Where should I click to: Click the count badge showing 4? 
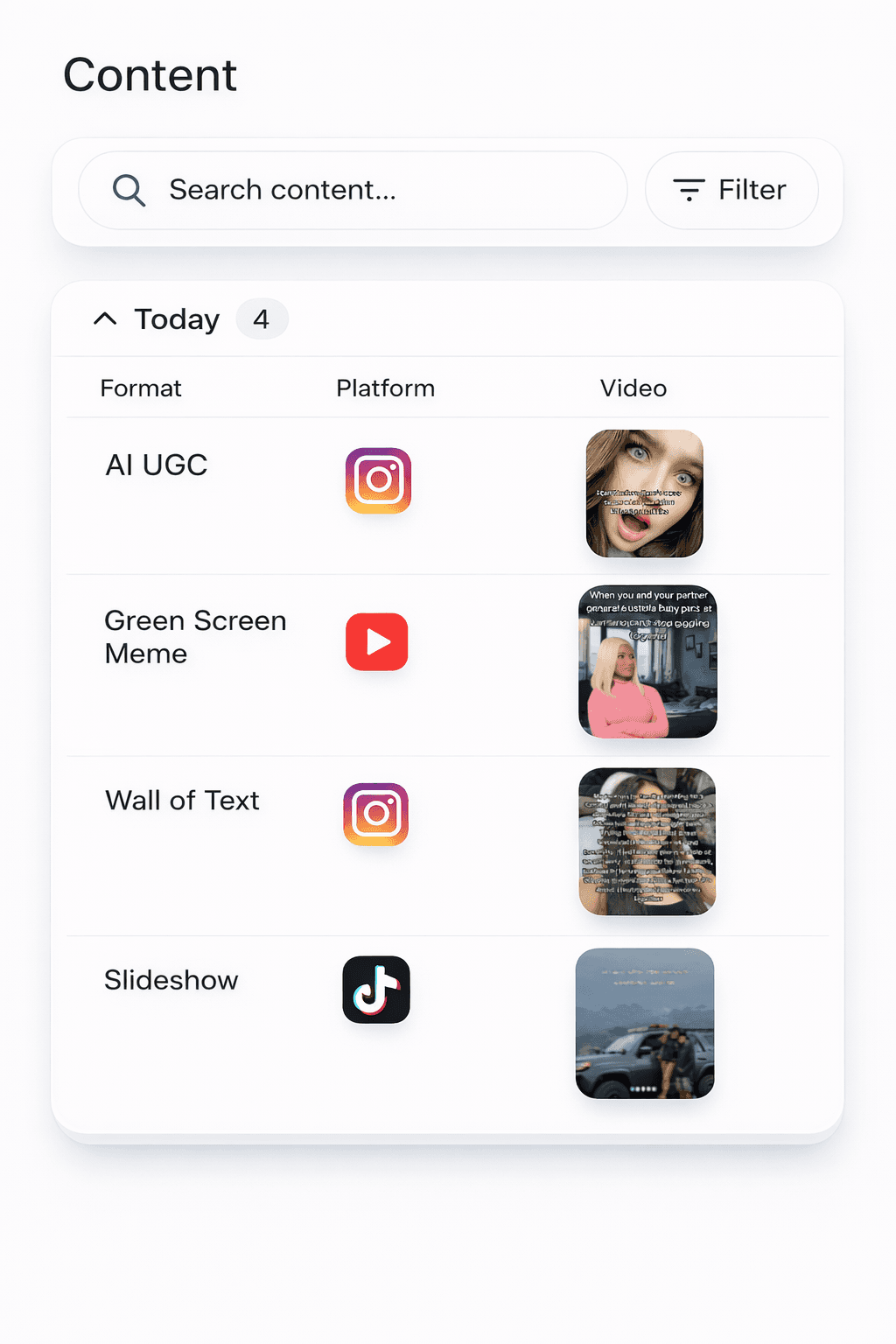(x=262, y=318)
